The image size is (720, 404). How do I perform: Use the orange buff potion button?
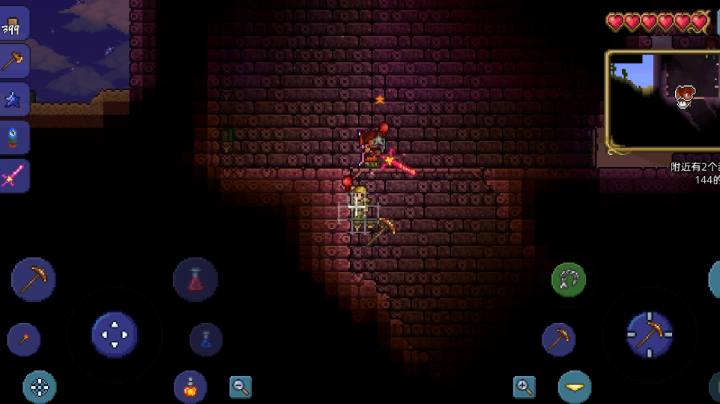190,386
